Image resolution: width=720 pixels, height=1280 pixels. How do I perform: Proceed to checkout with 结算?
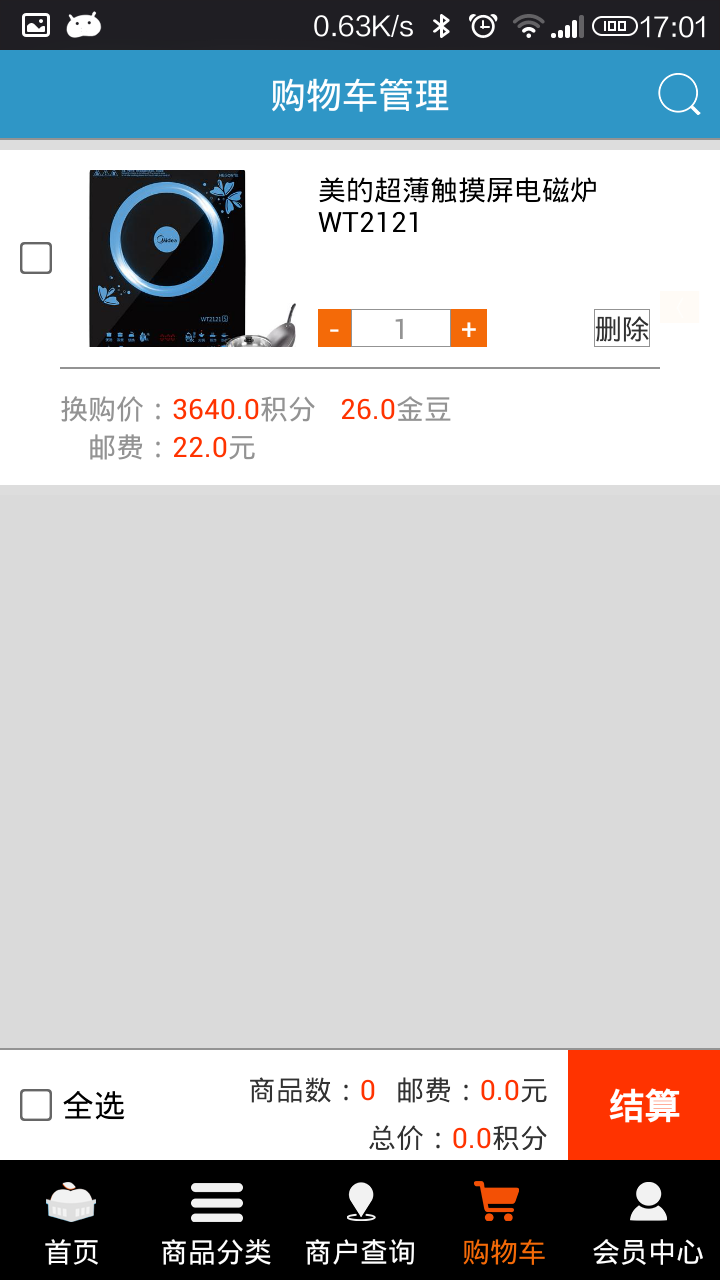coord(644,1105)
